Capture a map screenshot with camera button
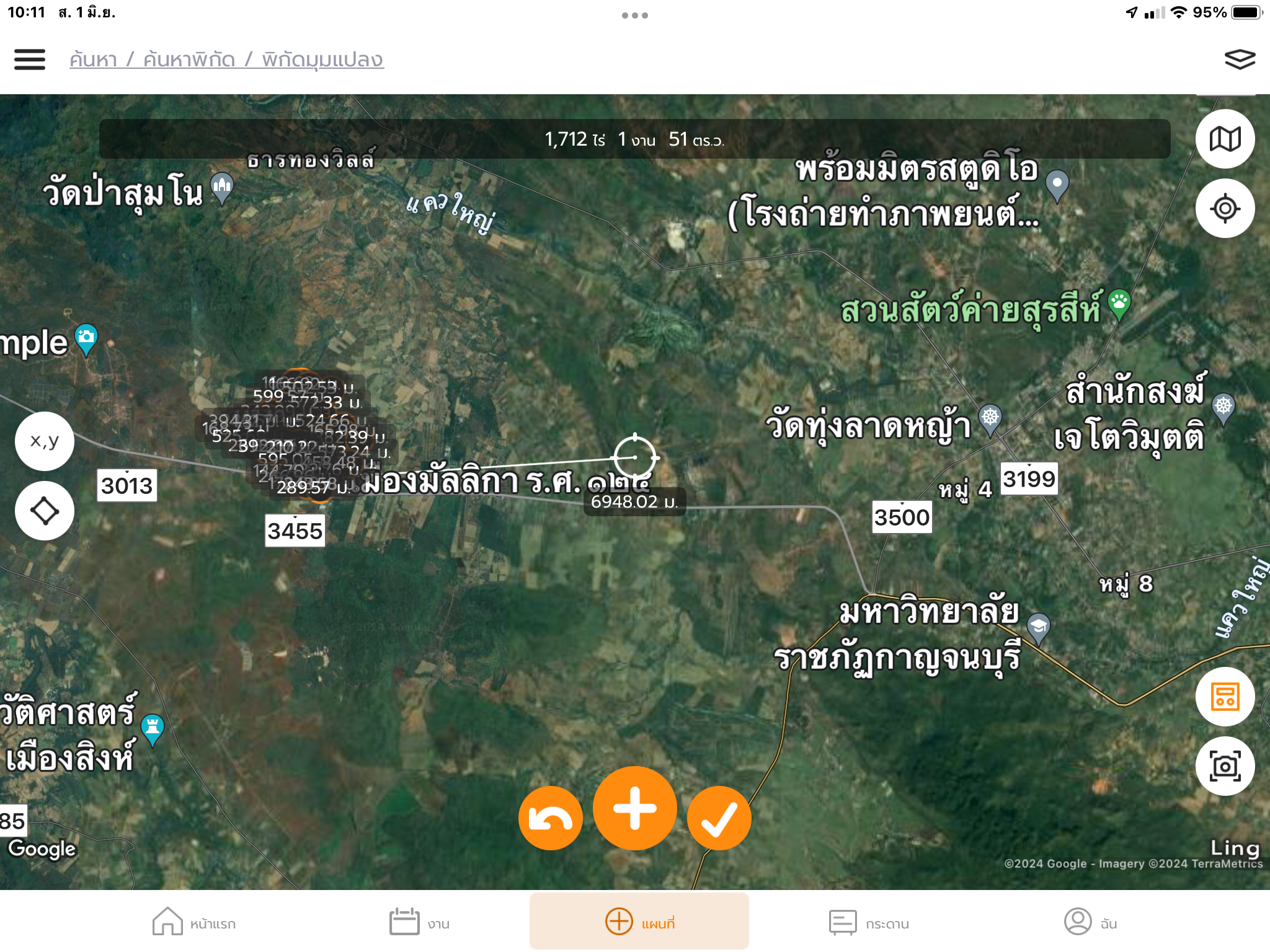 click(1225, 767)
